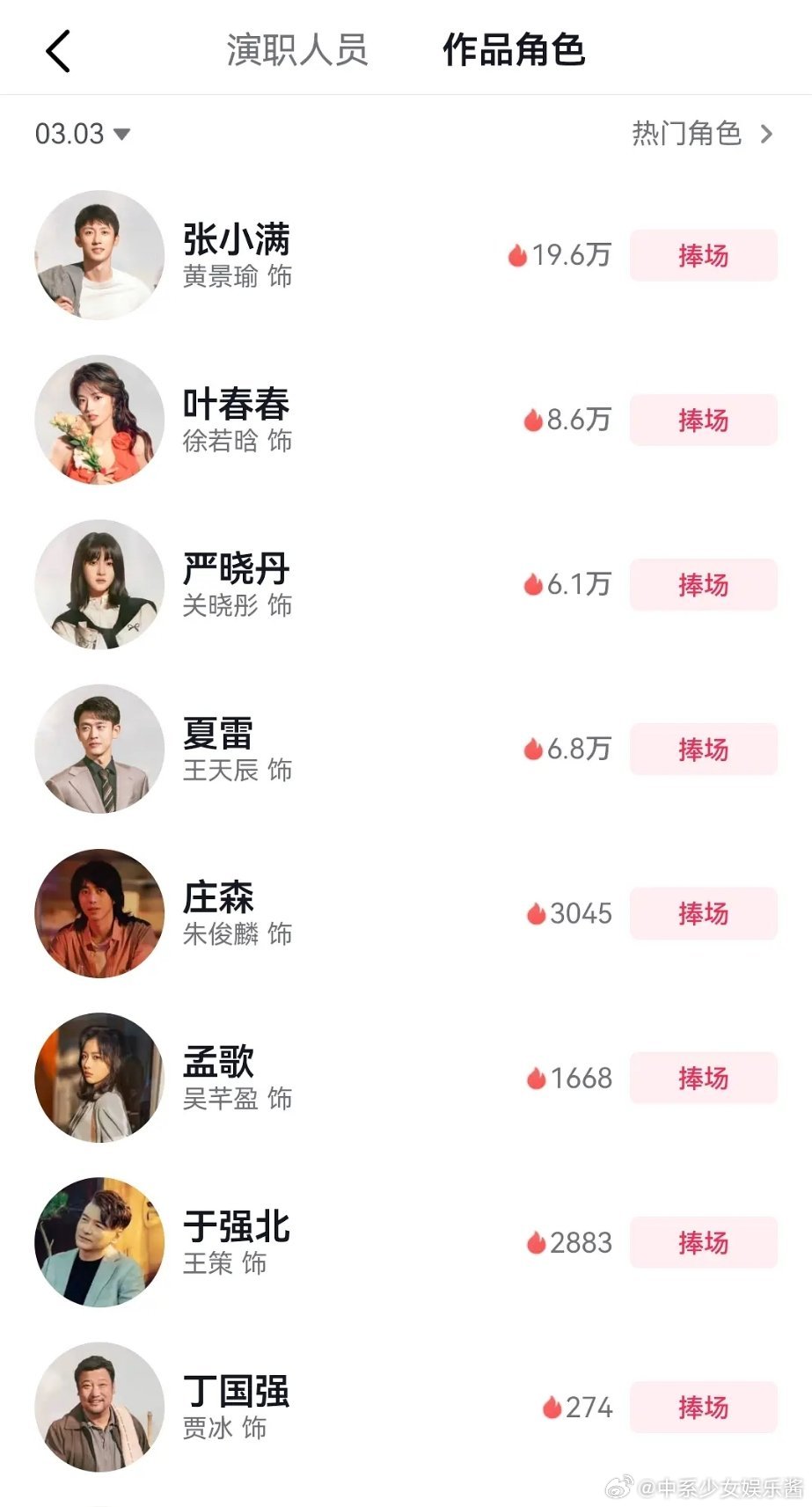Tap 捧场 for 庄森
The width and height of the screenshot is (812, 1507).
coord(703,913)
